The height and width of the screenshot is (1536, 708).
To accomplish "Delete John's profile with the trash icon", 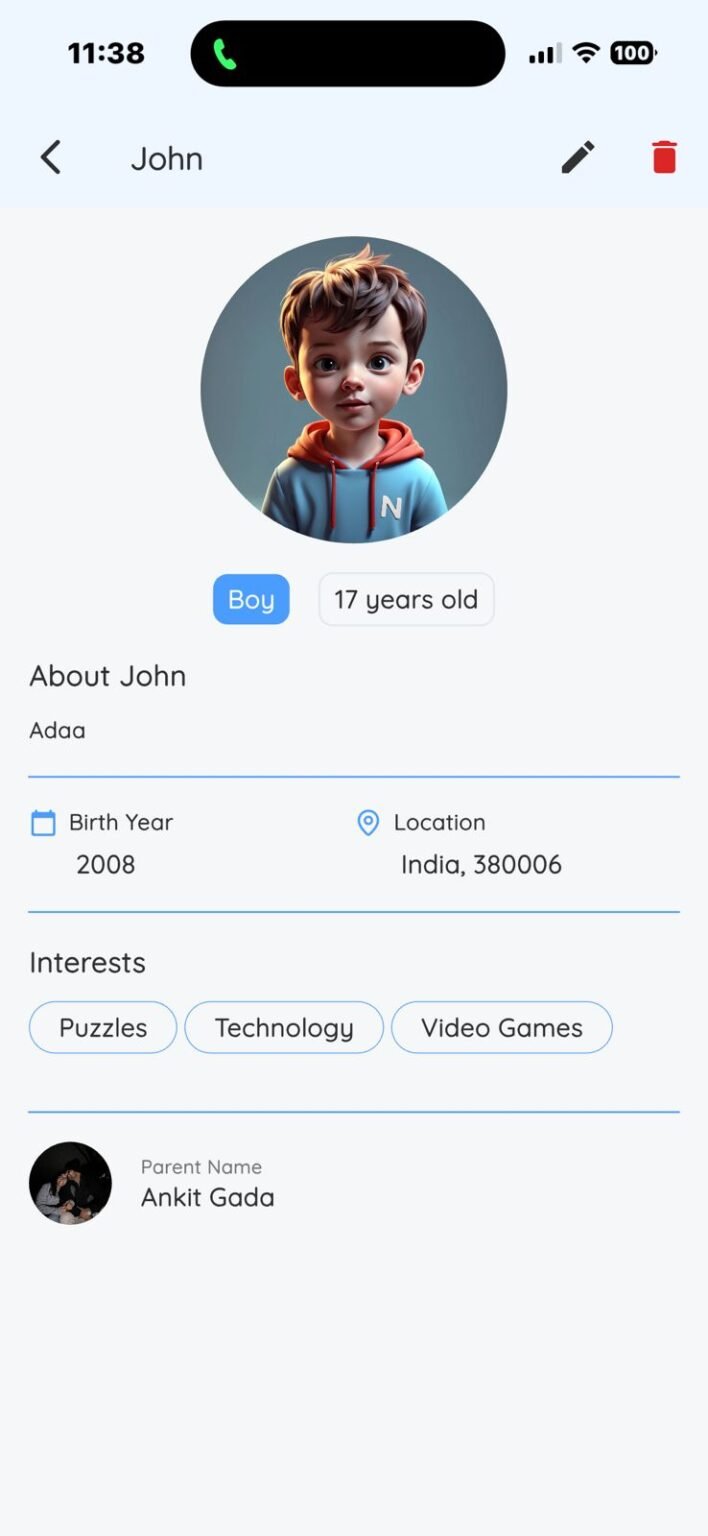I will click(x=664, y=158).
